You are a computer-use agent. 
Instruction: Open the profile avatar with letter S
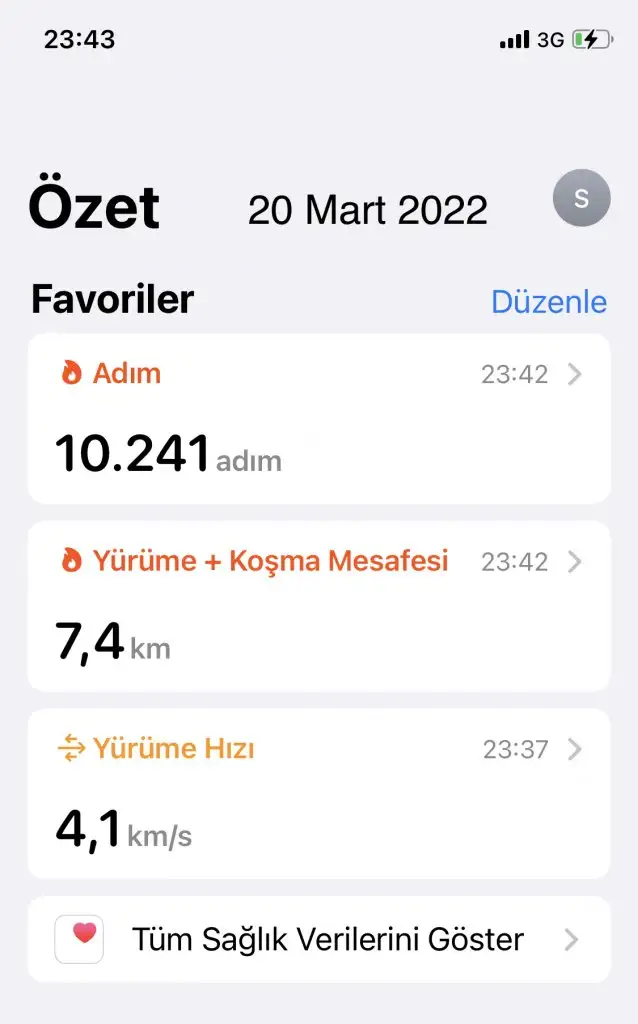581,198
